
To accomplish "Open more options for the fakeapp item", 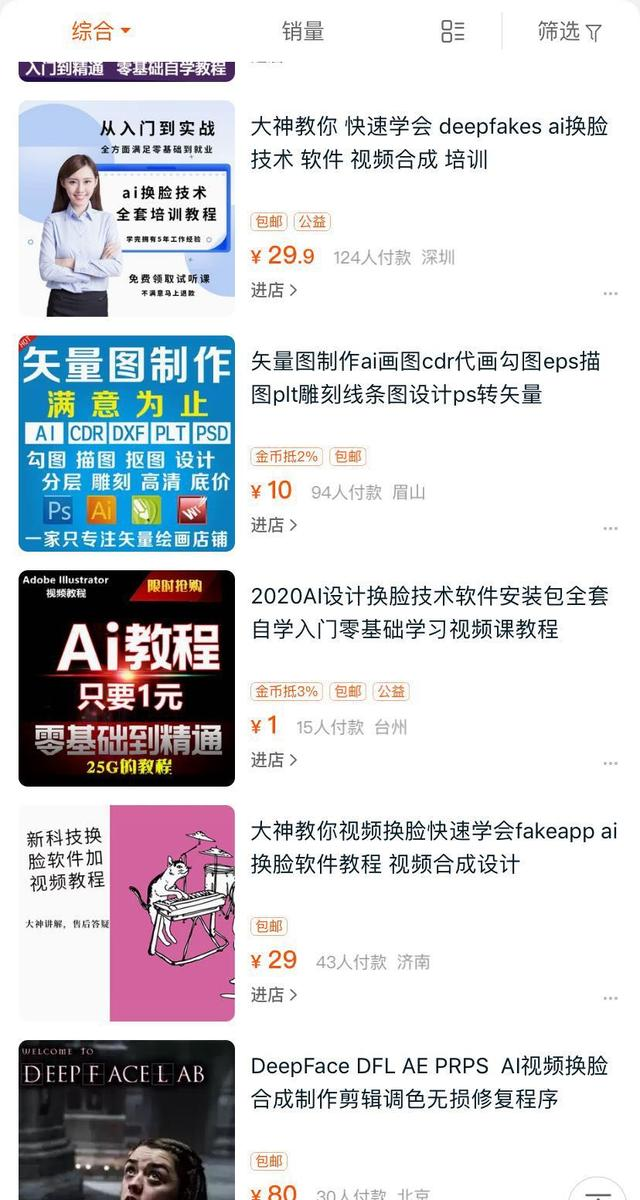I will [610, 999].
